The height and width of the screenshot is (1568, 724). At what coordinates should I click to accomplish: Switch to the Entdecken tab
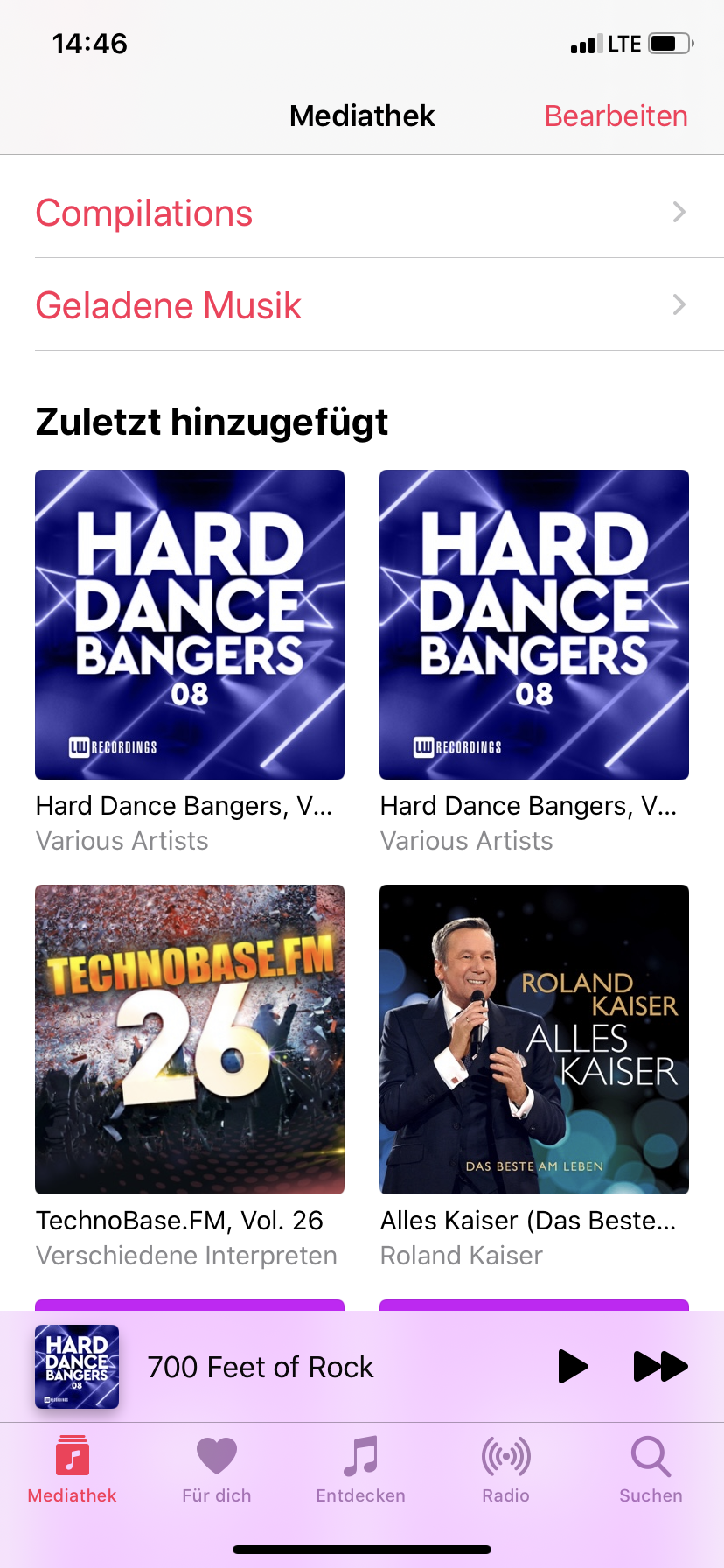361,1470
